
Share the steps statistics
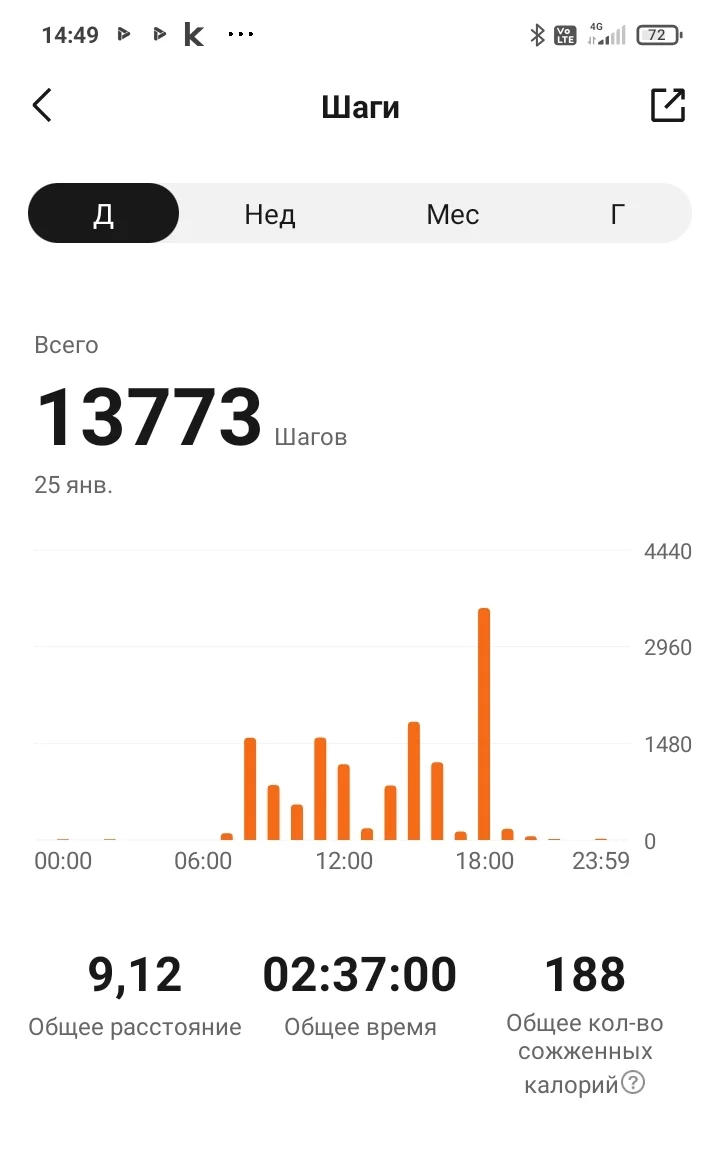668,106
